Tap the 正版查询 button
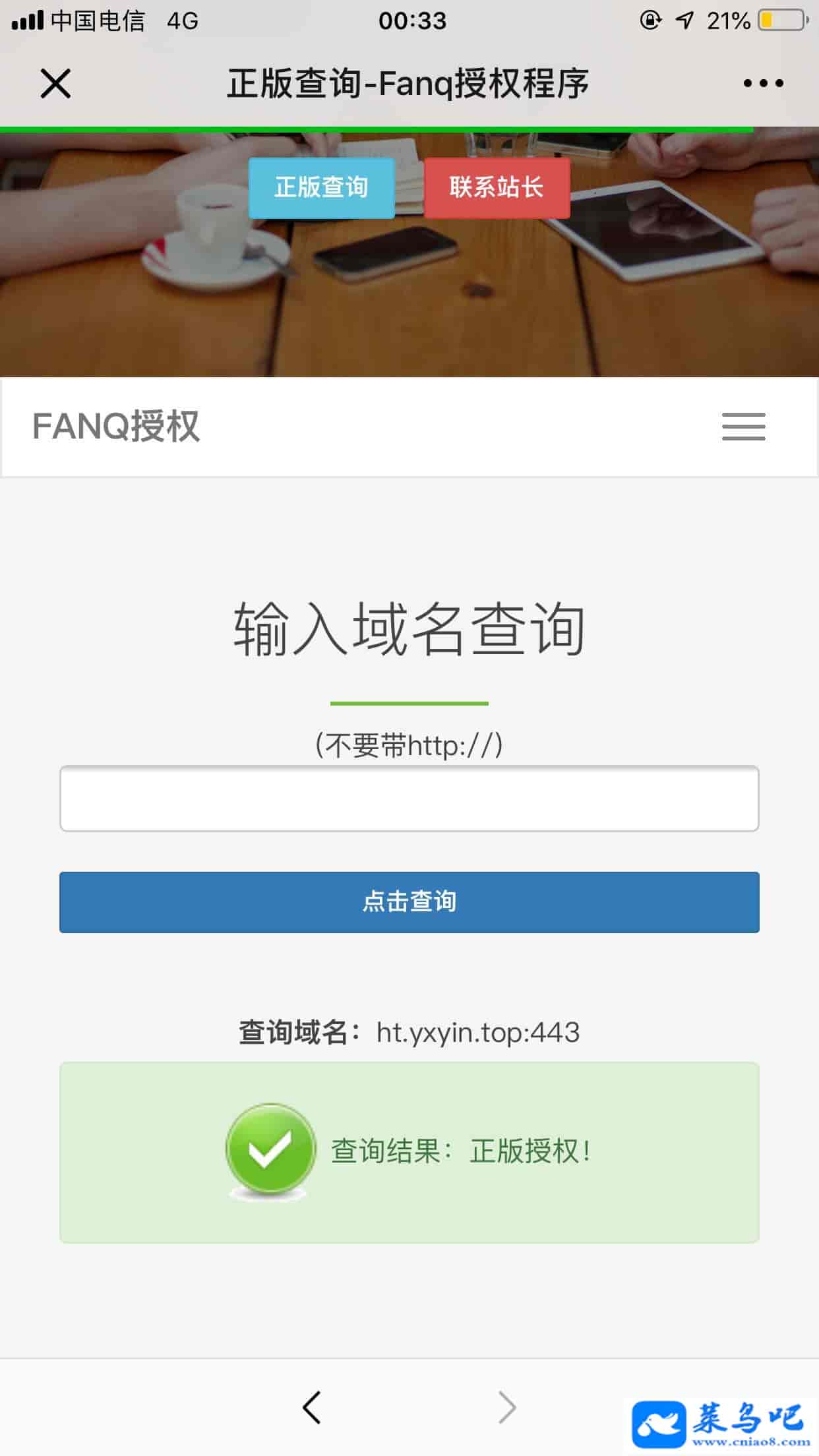This screenshot has width=819, height=1456. click(321, 188)
